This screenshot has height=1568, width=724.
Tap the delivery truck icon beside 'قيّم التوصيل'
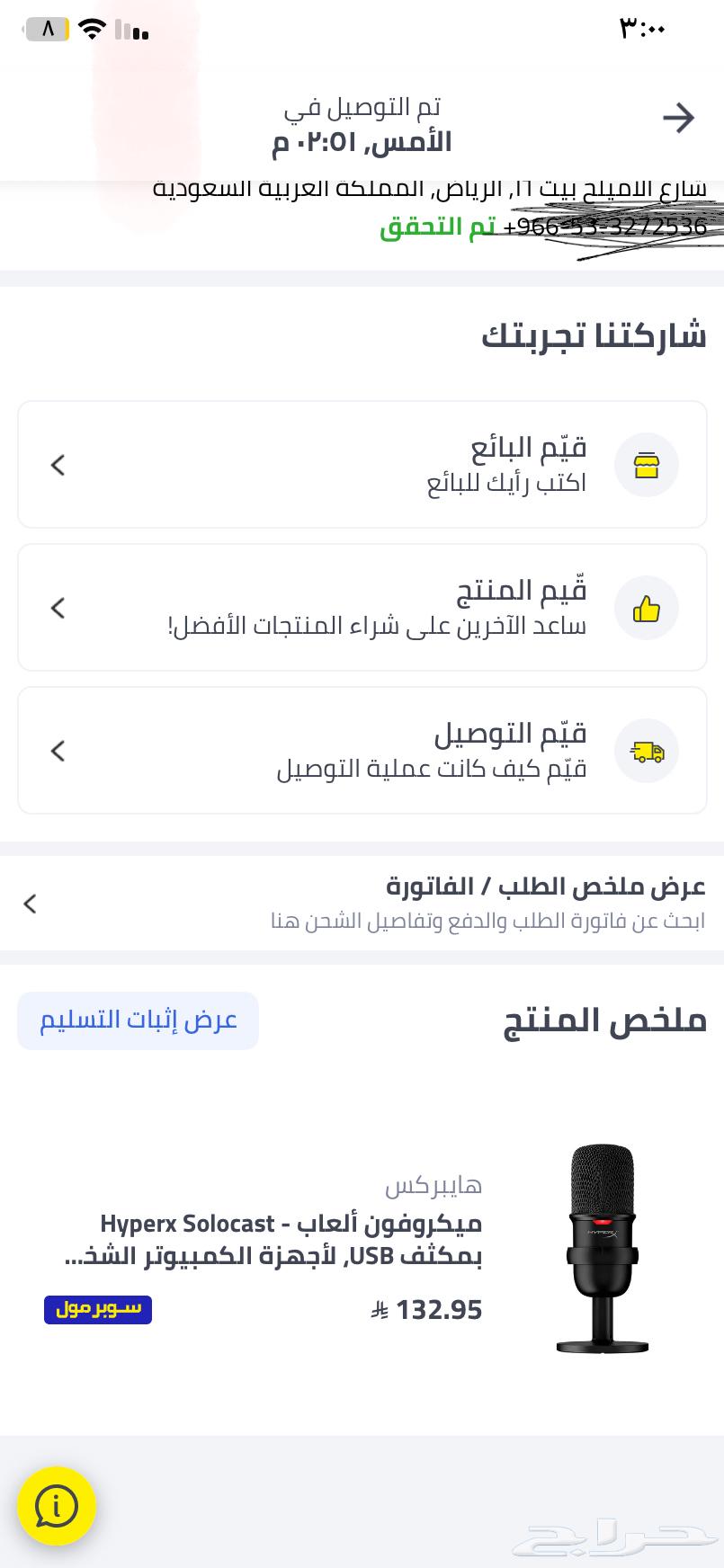646,751
